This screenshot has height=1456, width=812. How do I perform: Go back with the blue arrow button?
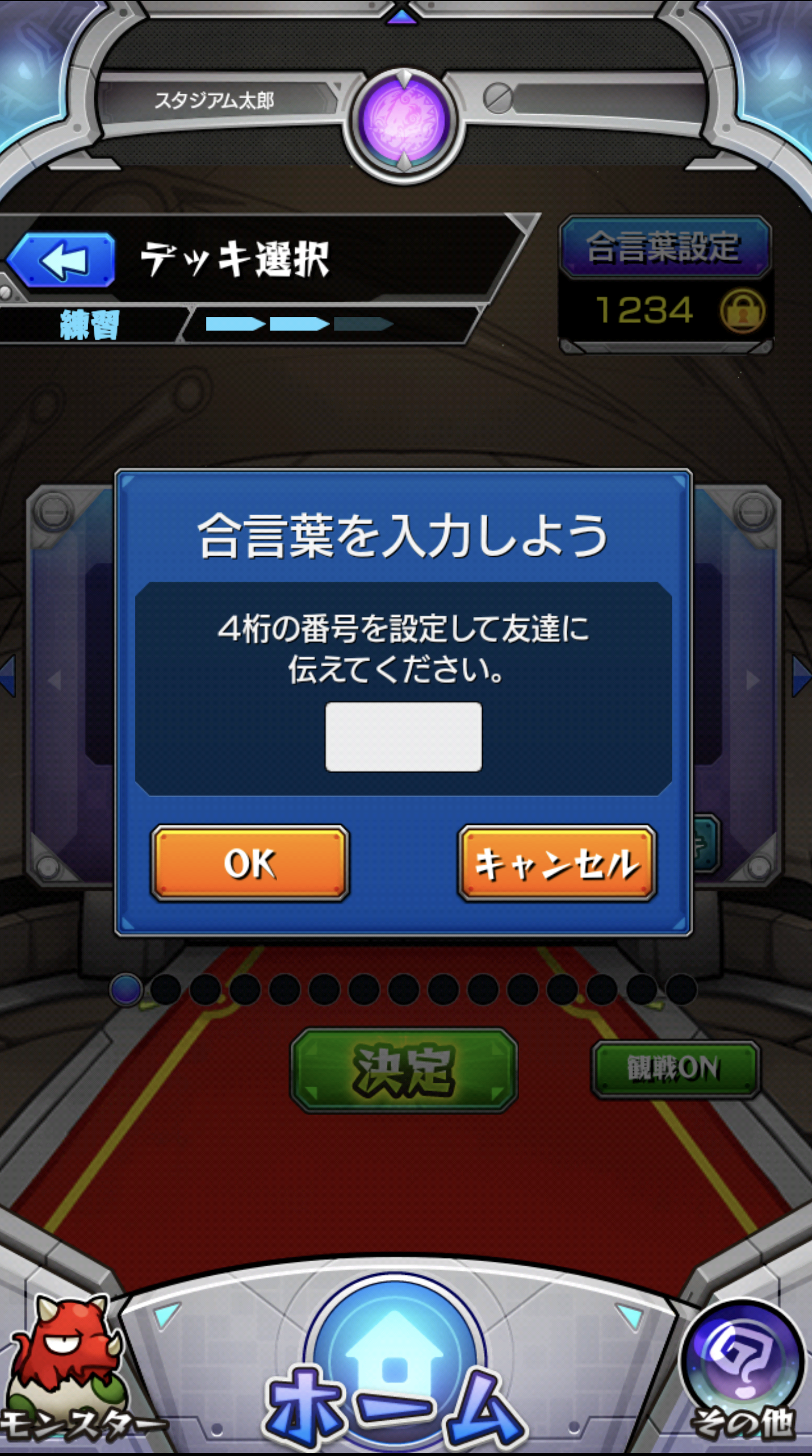(62, 261)
